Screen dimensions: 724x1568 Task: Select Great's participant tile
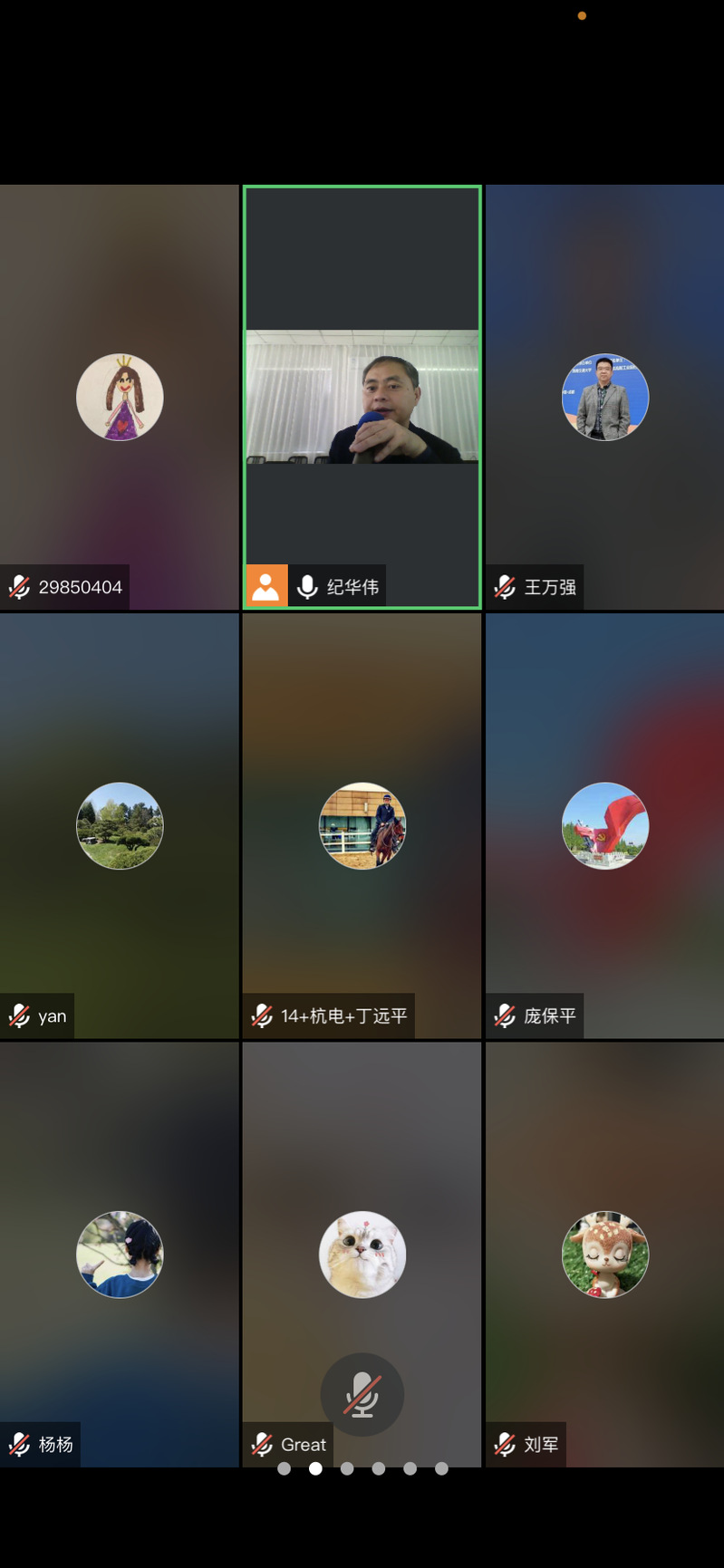pyautogui.click(x=362, y=1254)
